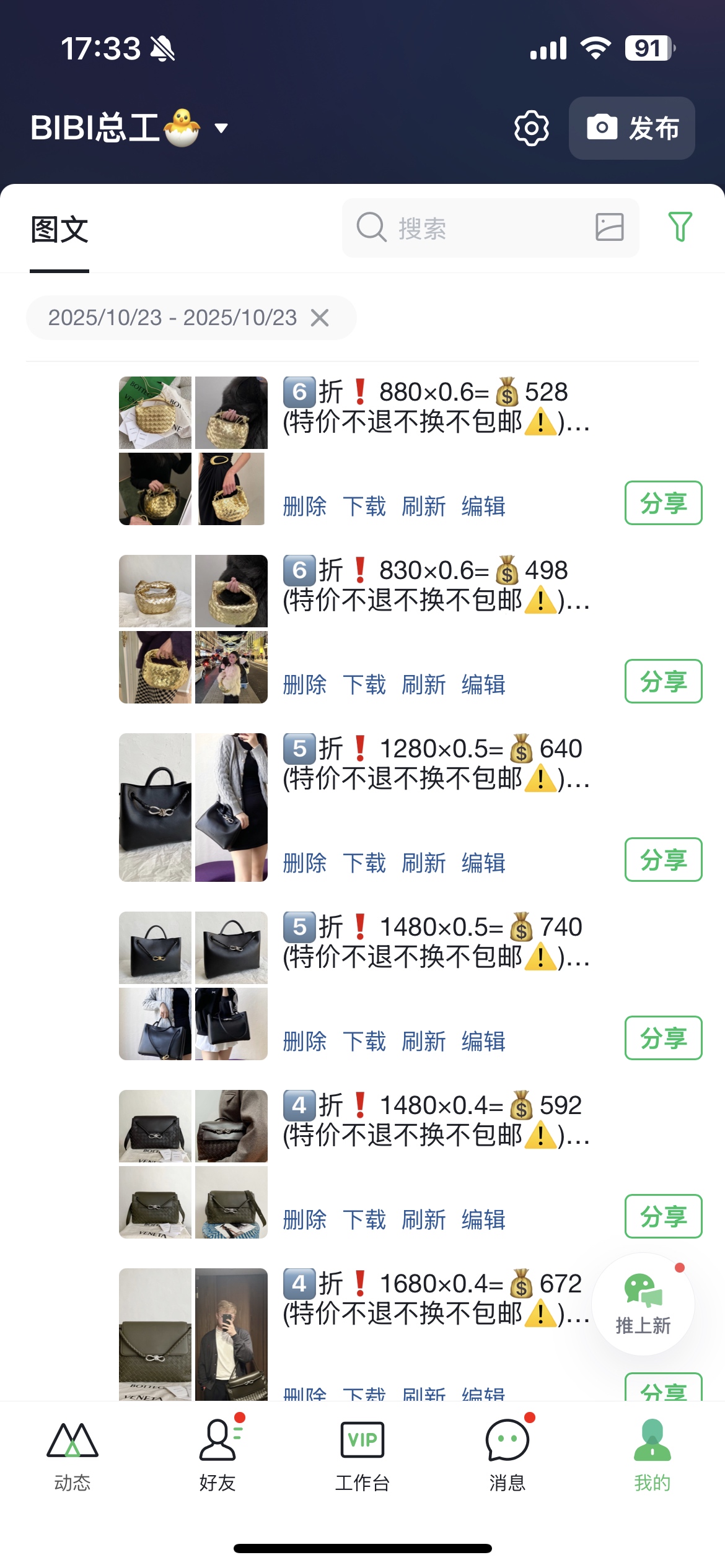Clear the 2025/10/23 date filter chip
The height and width of the screenshot is (1568, 725).
(320, 318)
